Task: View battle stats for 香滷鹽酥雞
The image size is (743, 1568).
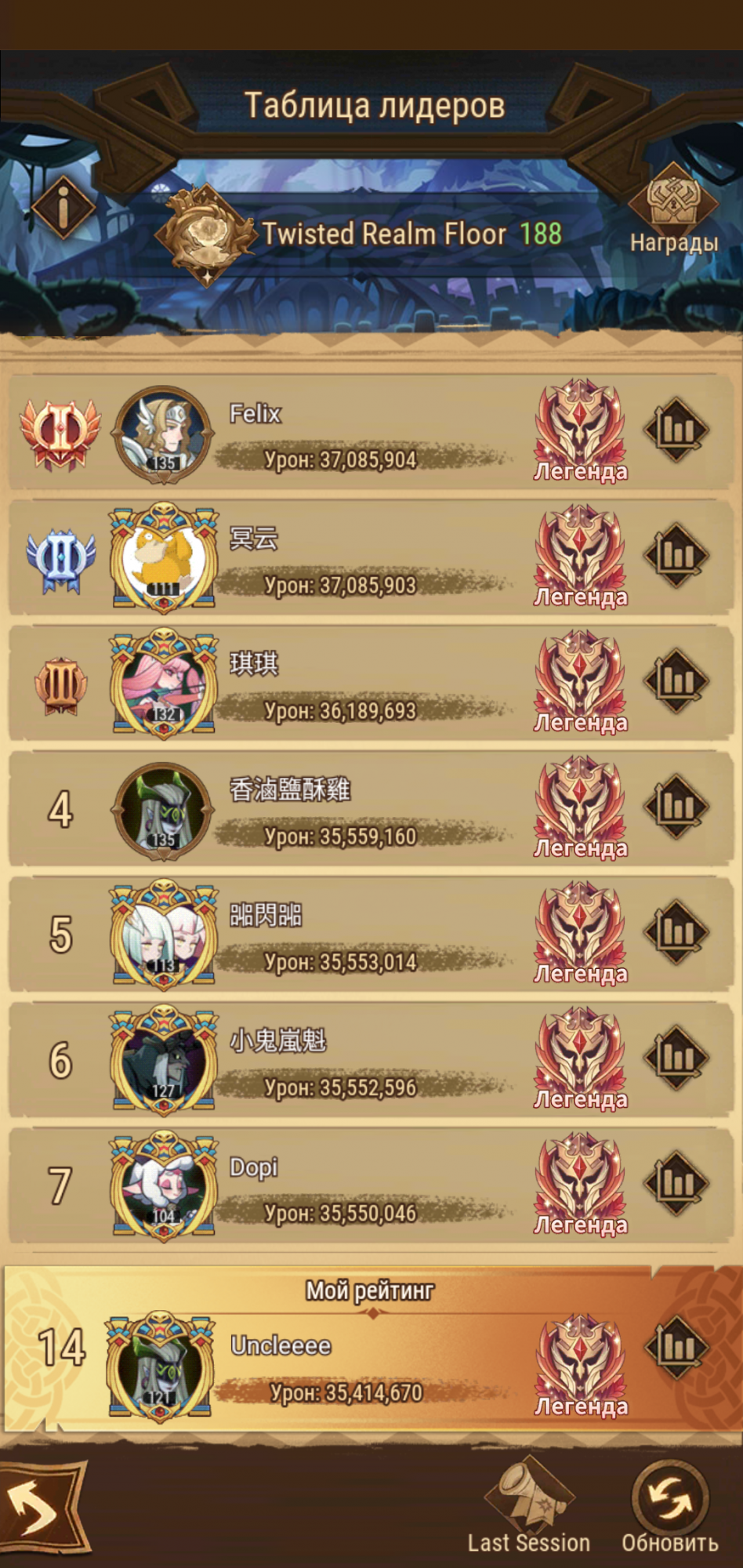Action: (676, 806)
